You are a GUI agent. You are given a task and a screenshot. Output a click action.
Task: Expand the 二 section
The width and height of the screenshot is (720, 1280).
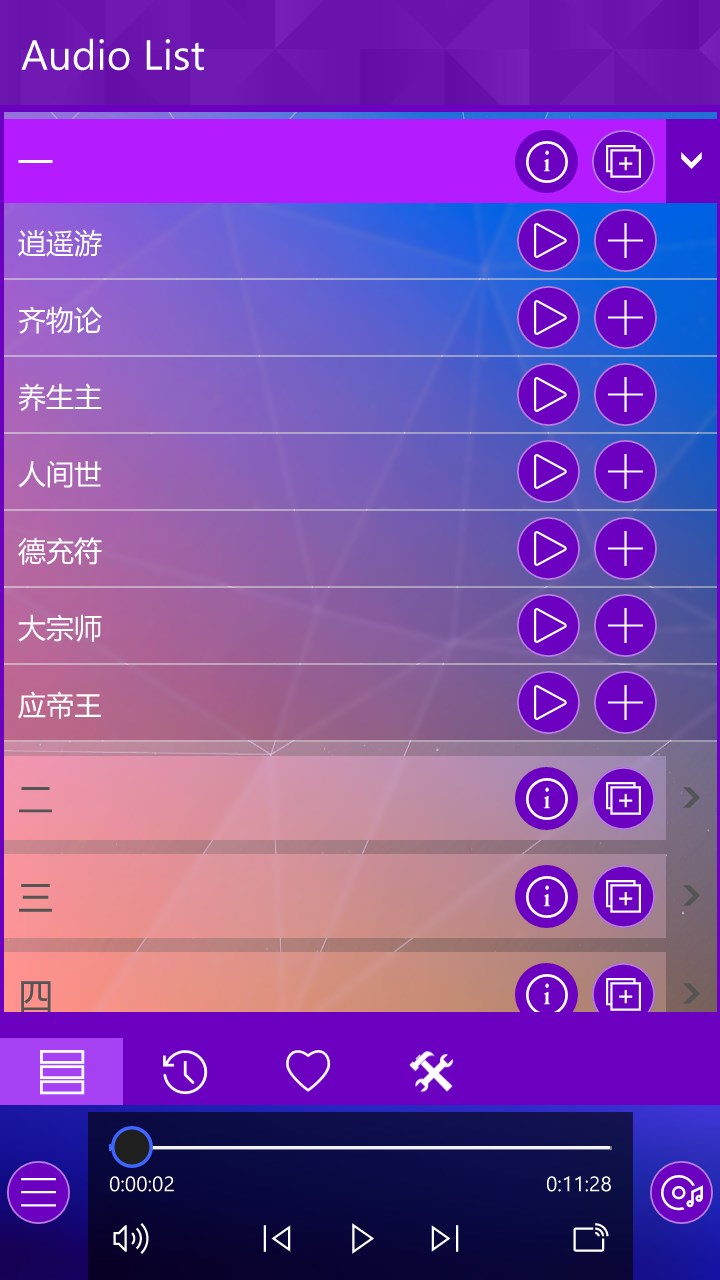coord(691,798)
